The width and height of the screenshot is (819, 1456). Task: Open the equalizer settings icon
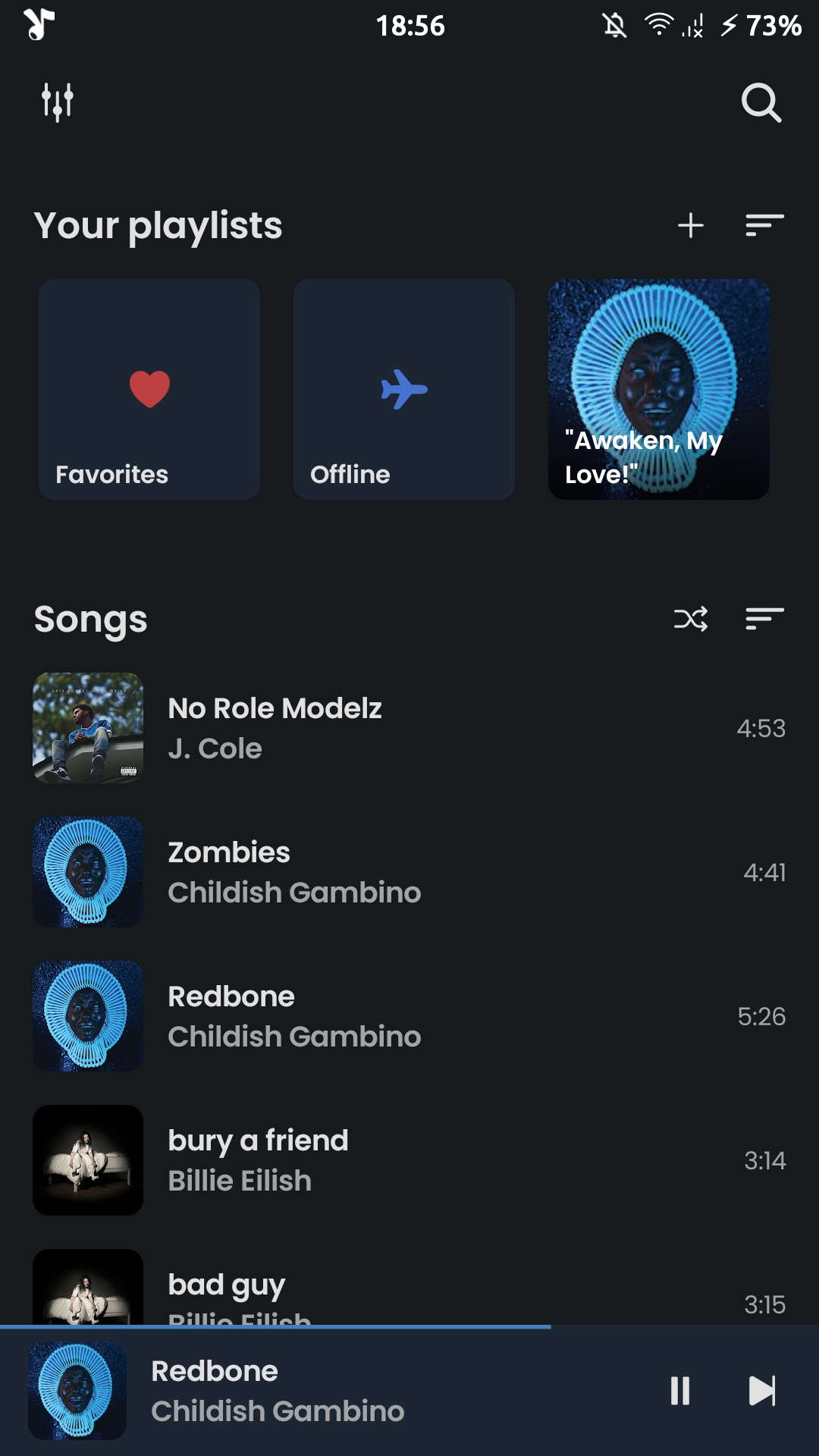[57, 102]
